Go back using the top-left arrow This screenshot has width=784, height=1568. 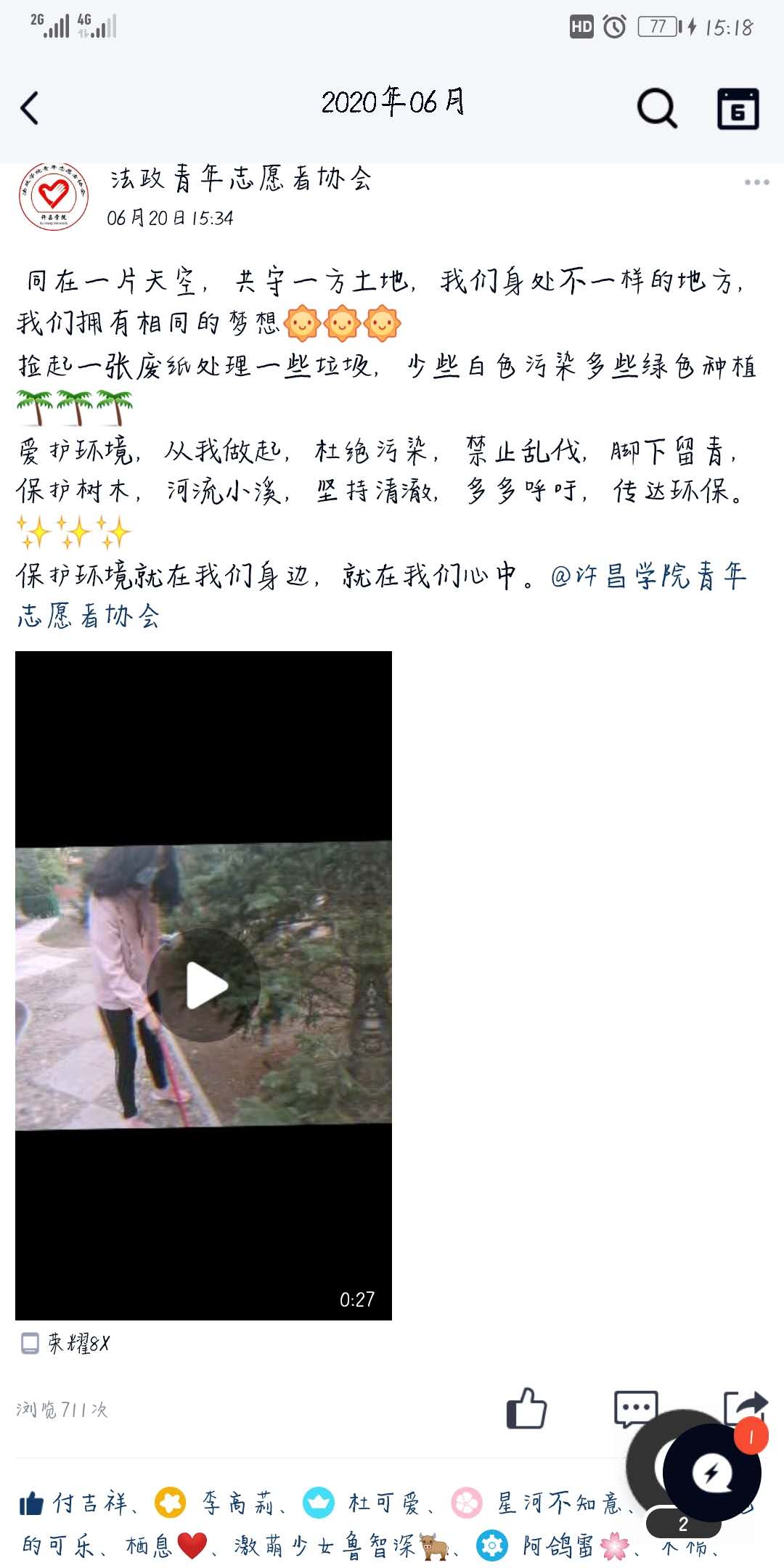pyautogui.click(x=30, y=108)
